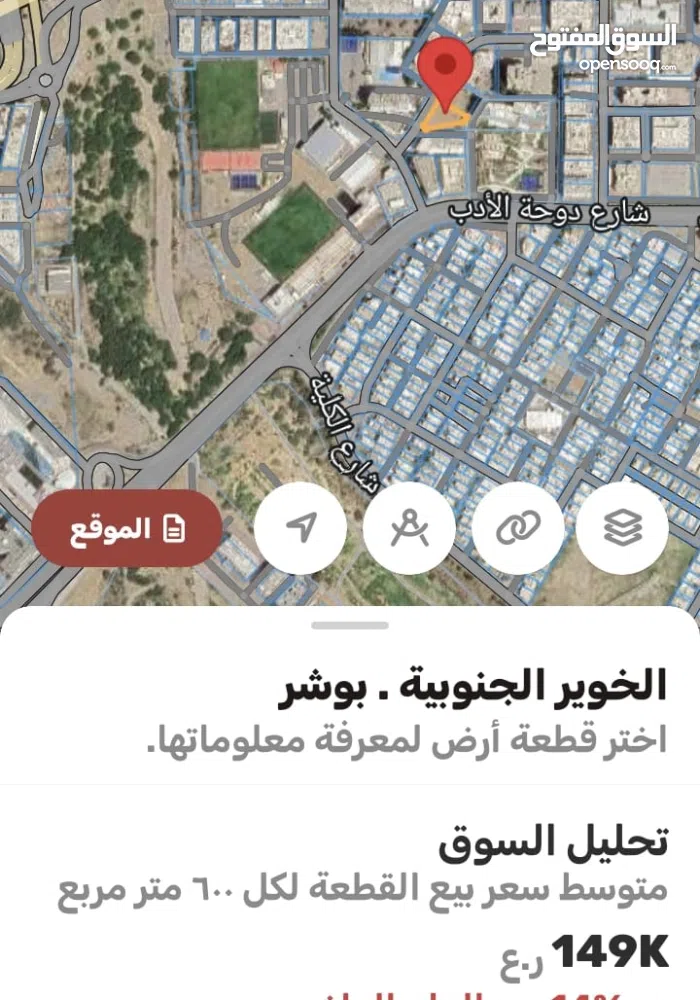Screen dimensions: 700x1000
Task: Select the red pin marker on map
Action: [x=444, y=70]
